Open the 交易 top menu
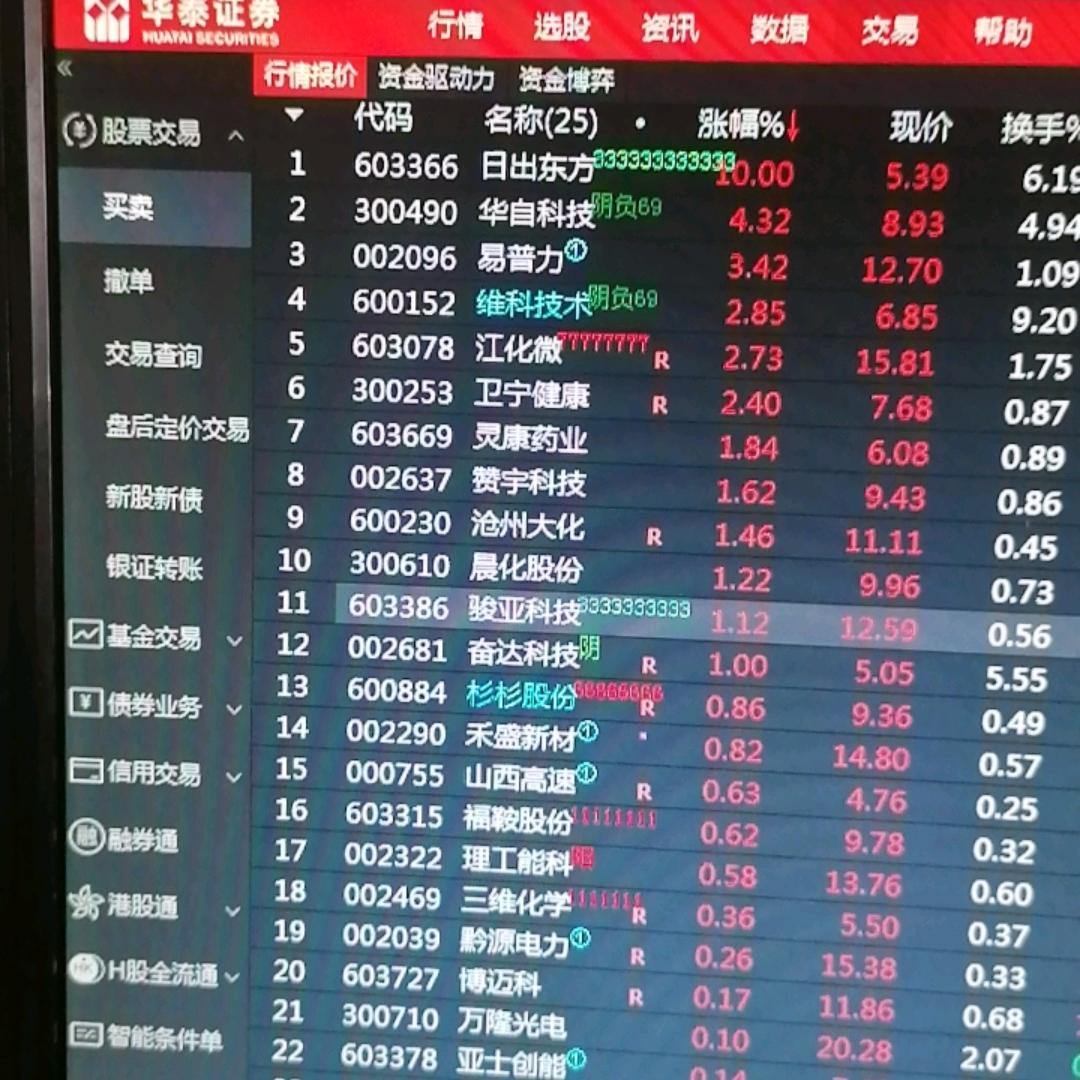Viewport: 1080px width, 1080px height. pos(889,30)
